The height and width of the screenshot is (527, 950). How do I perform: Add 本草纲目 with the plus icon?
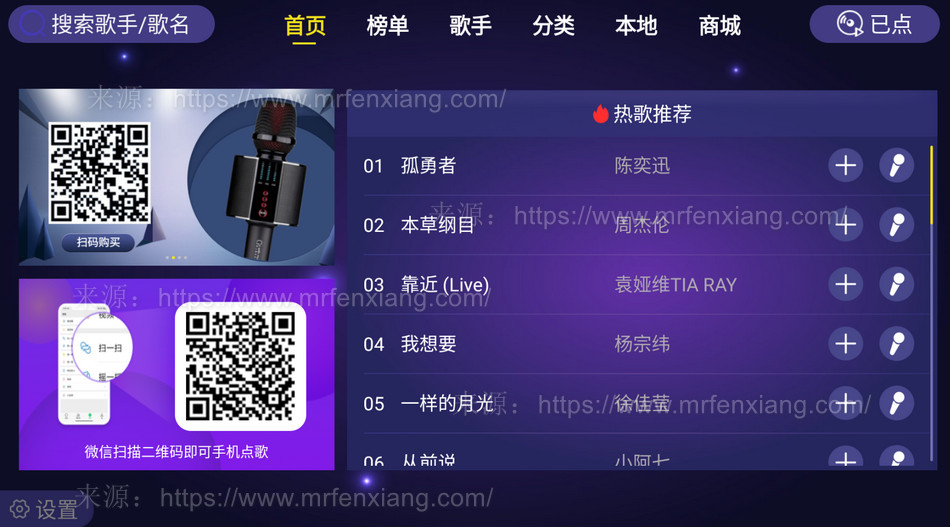pyautogui.click(x=846, y=225)
